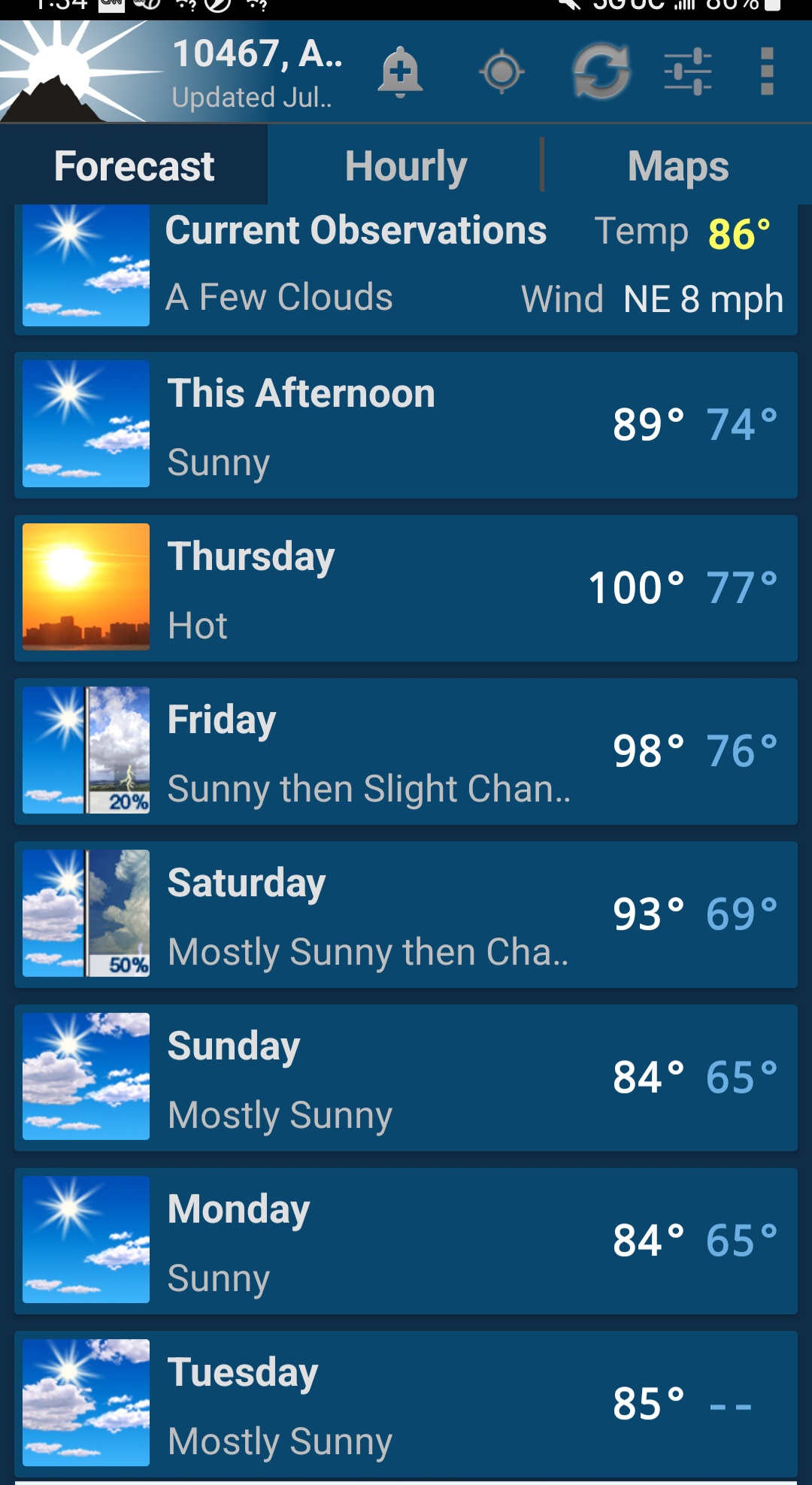The height and width of the screenshot is (1485, 812).
Task: View Sunday's Mostly Sunny forecast
Action: pos(406,1077)
